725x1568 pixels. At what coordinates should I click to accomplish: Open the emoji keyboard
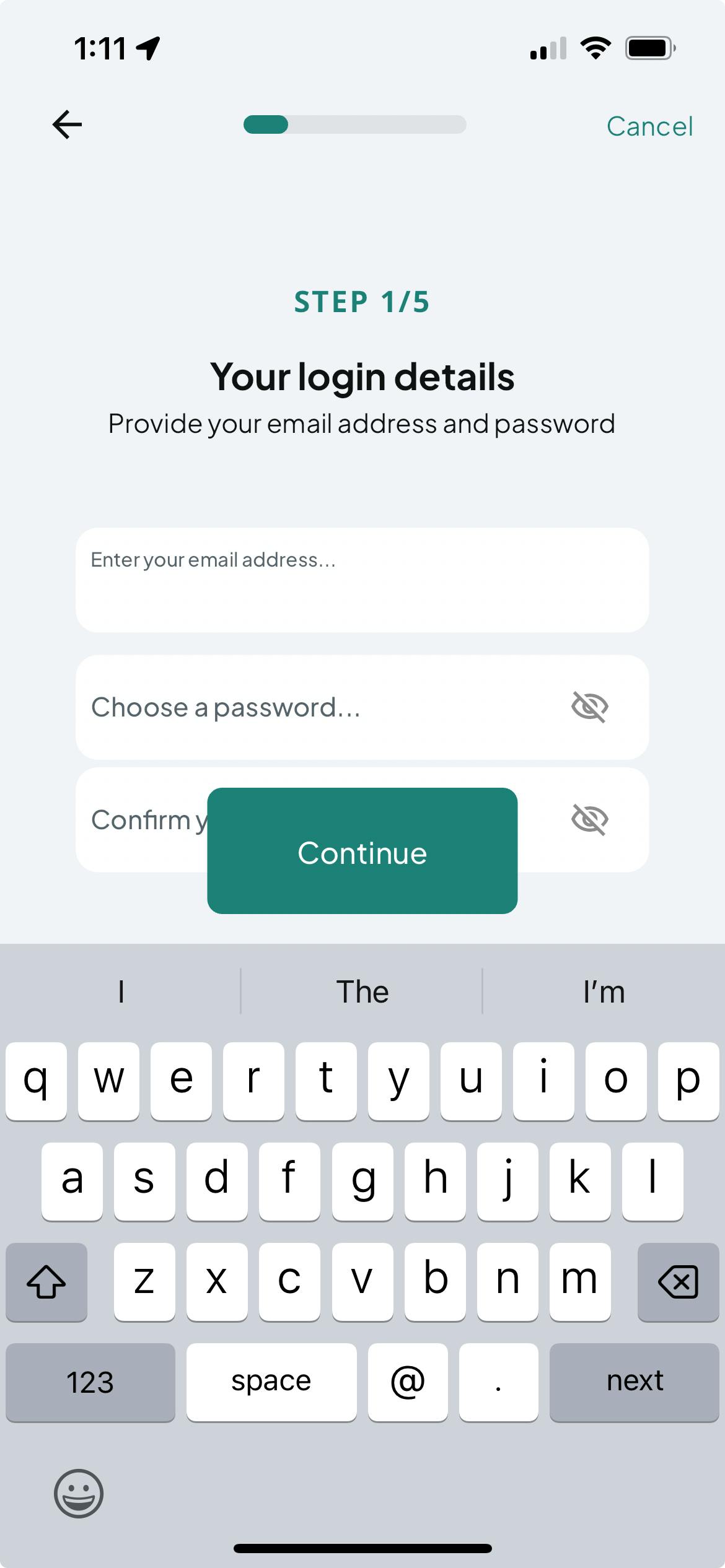(x=79, y=1493)
